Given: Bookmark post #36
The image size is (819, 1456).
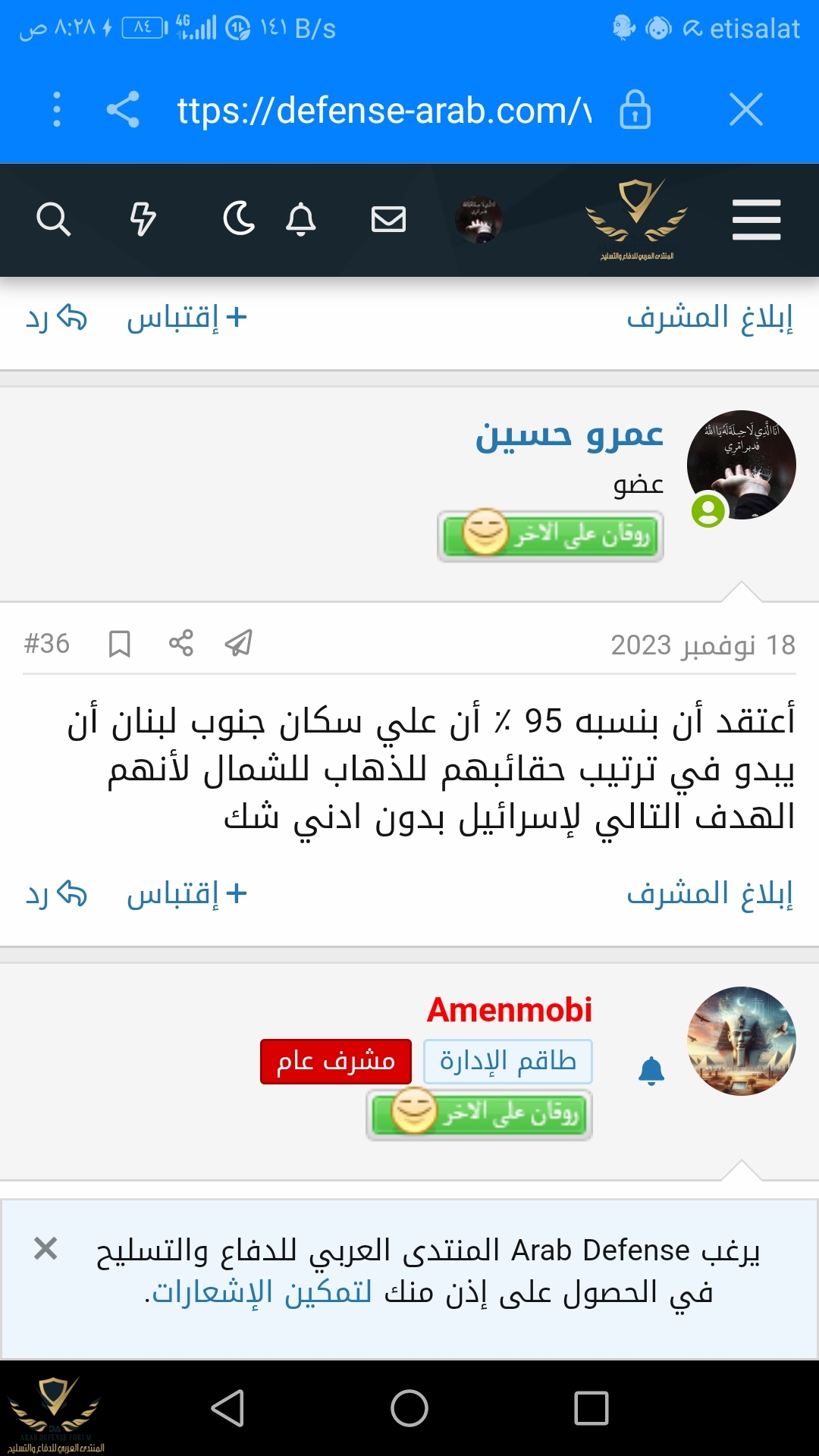Looking at the screenshot, I should 120,644.
